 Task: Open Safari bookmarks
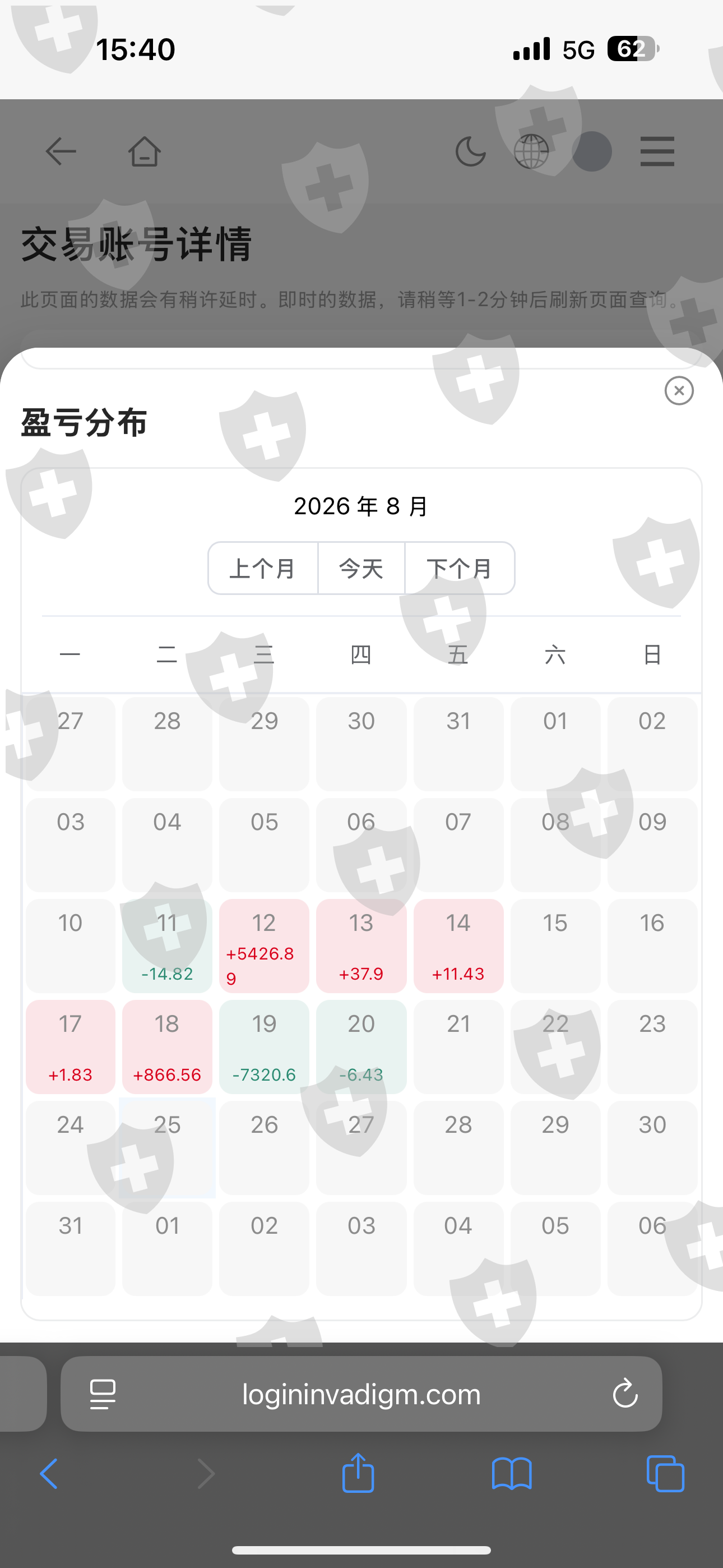[512, 1474]
